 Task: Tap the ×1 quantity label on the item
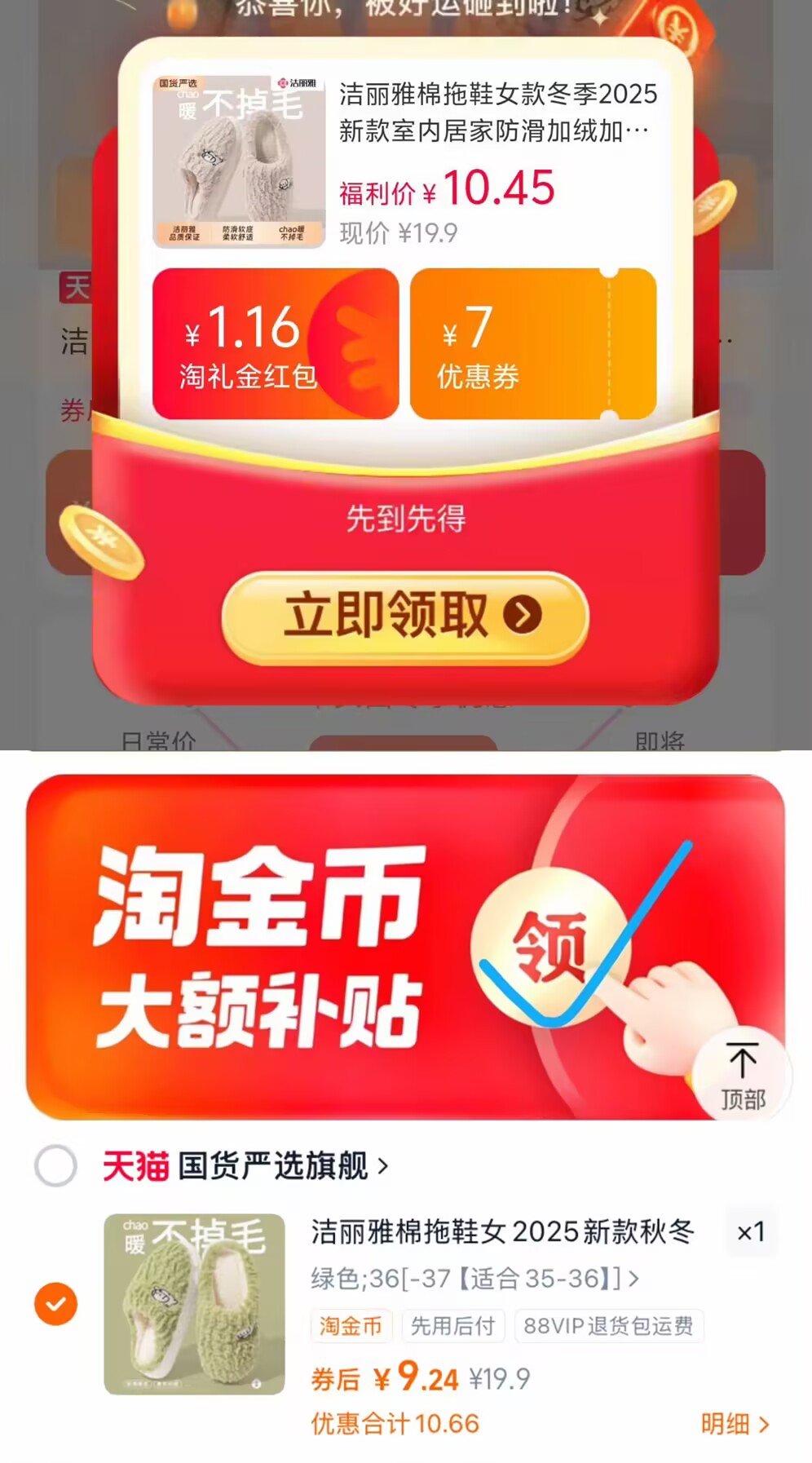[x=749, y=1233]
